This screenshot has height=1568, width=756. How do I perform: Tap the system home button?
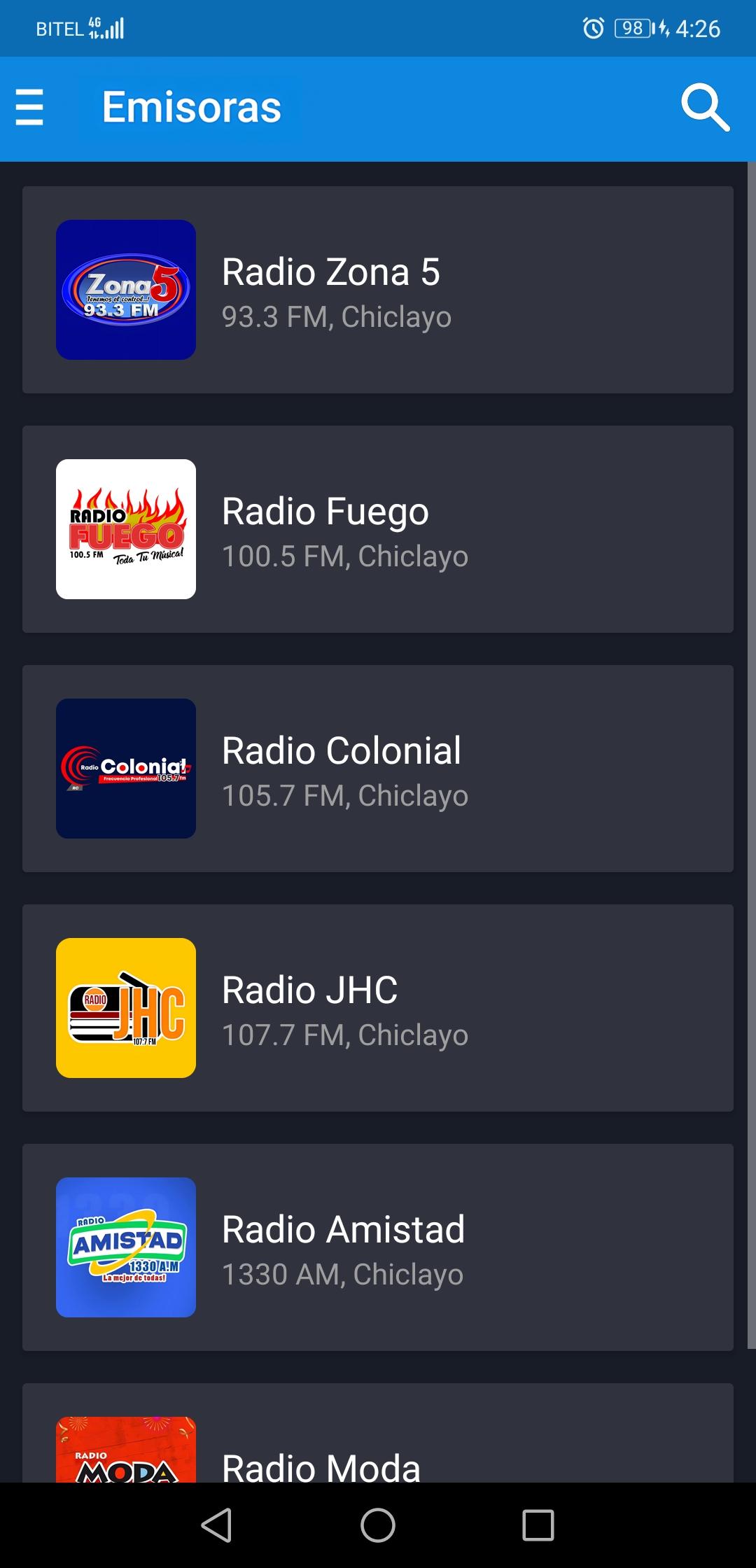point(378,1525)
